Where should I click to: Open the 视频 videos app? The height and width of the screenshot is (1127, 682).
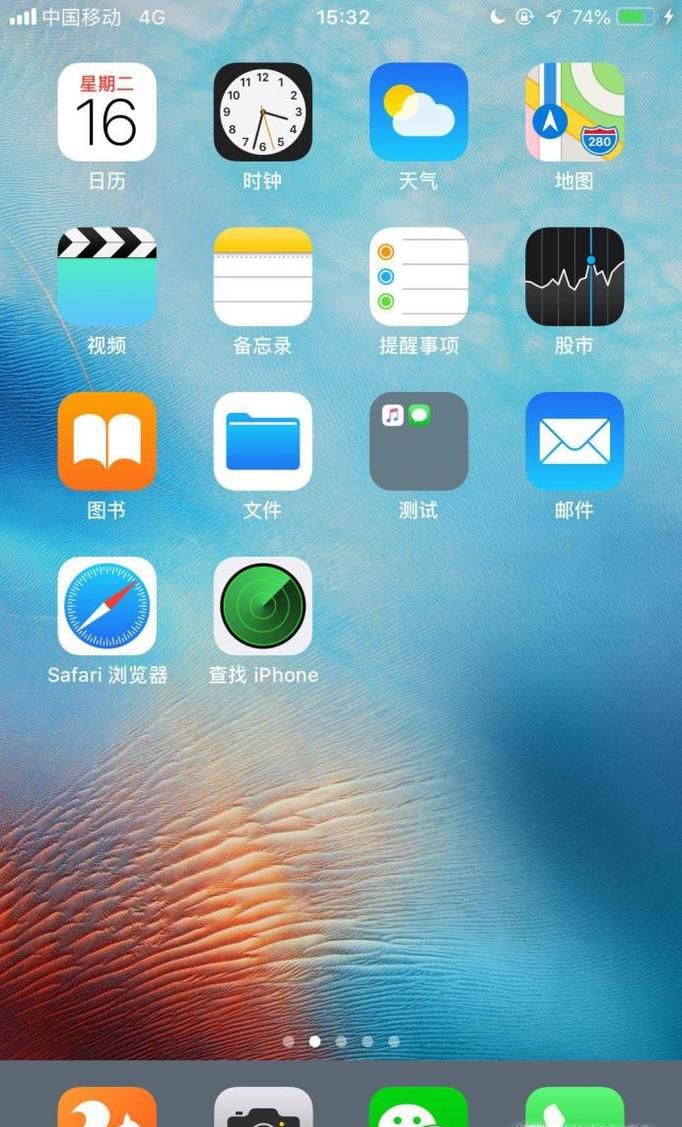[x=107, y=277]
